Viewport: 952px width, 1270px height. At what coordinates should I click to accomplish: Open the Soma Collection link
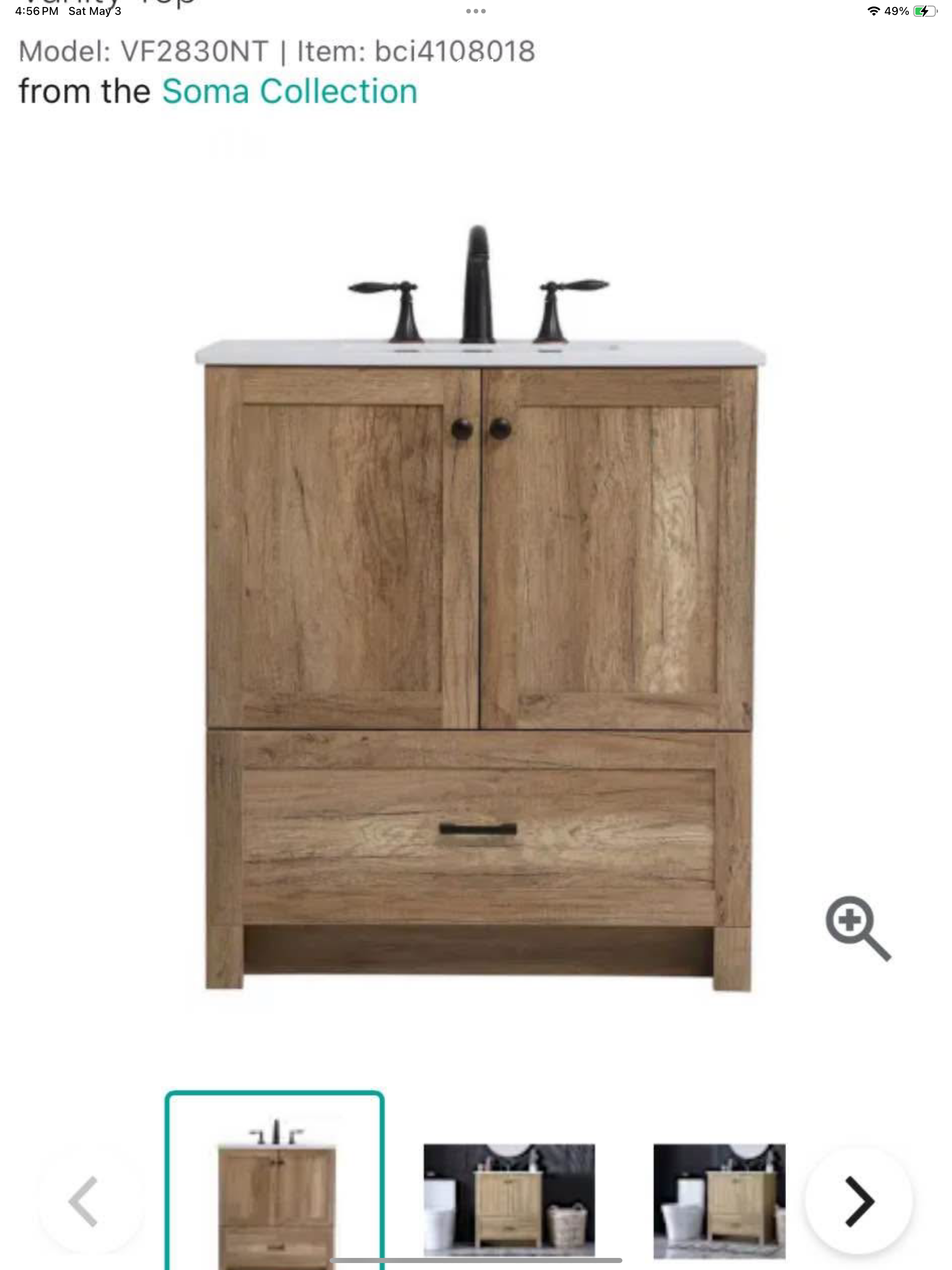tap(290, 91)
